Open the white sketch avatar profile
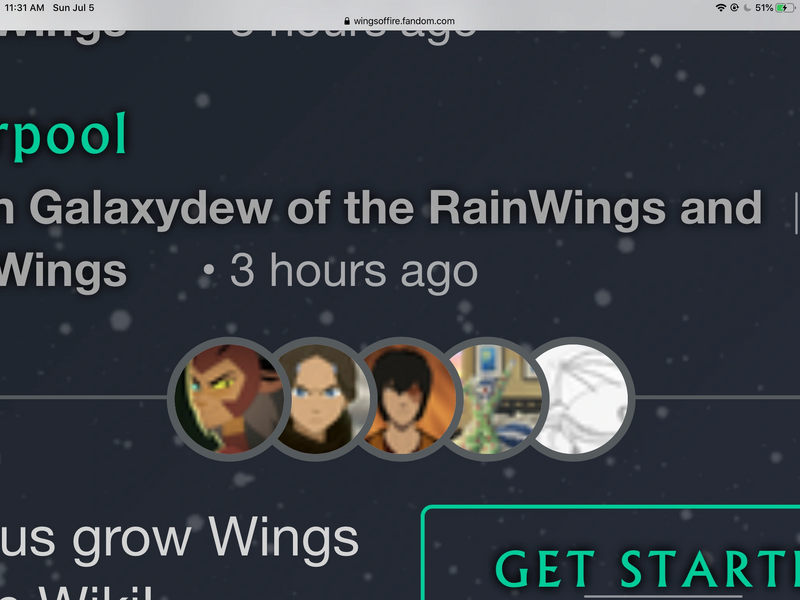Image resolution: width=800 pixels, height=600 pixels. click(583, 398)
